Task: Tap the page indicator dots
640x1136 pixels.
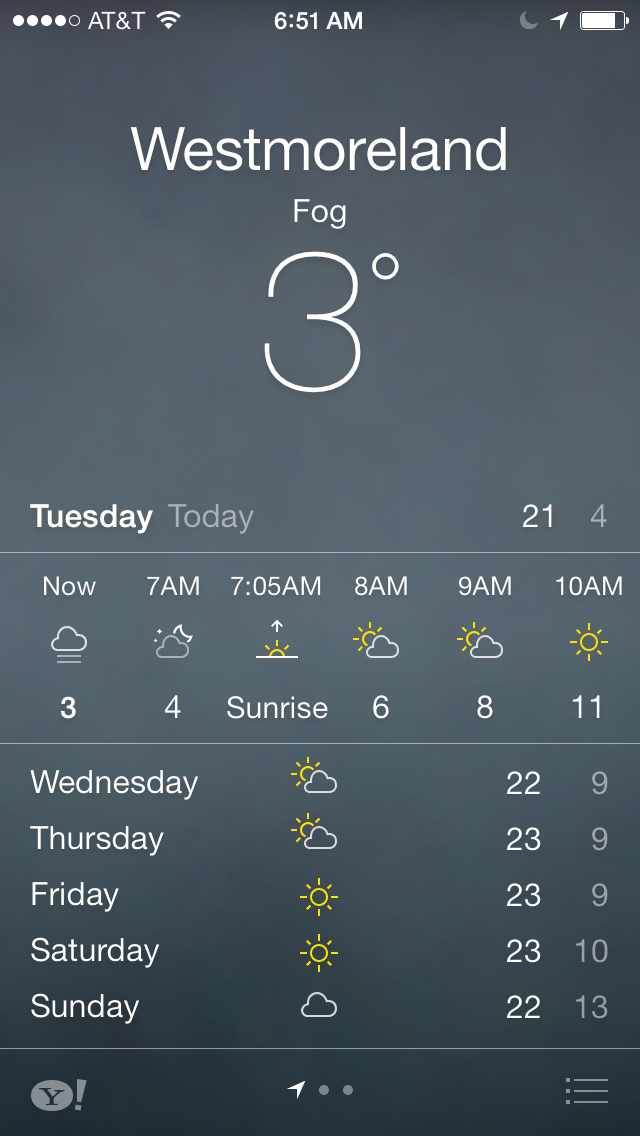Action: point(322,1090)
